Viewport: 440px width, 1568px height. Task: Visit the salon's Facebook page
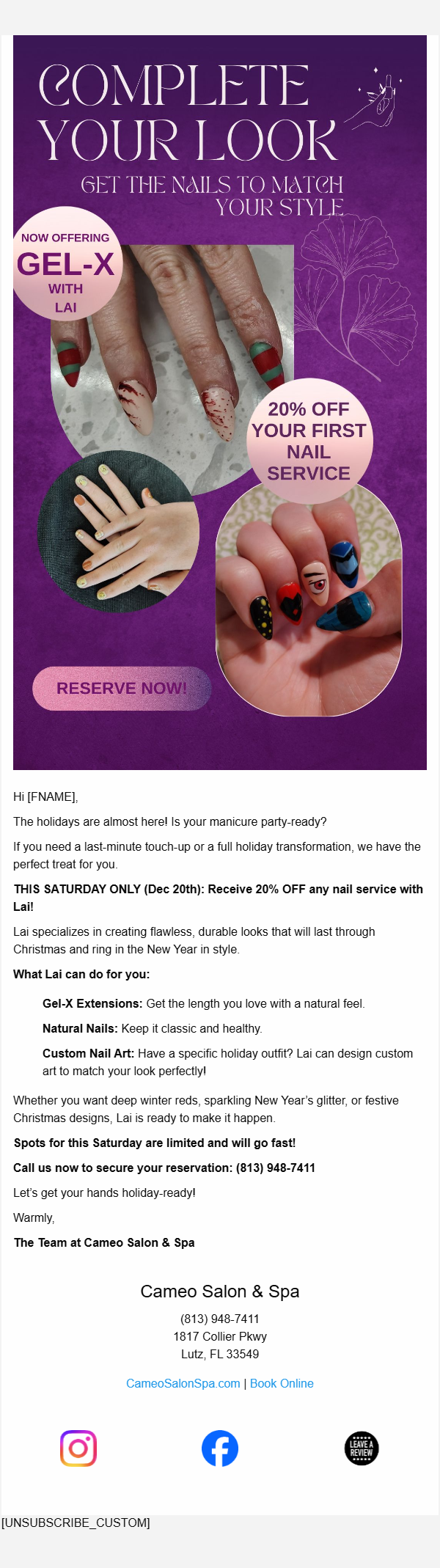(220, 1448)
